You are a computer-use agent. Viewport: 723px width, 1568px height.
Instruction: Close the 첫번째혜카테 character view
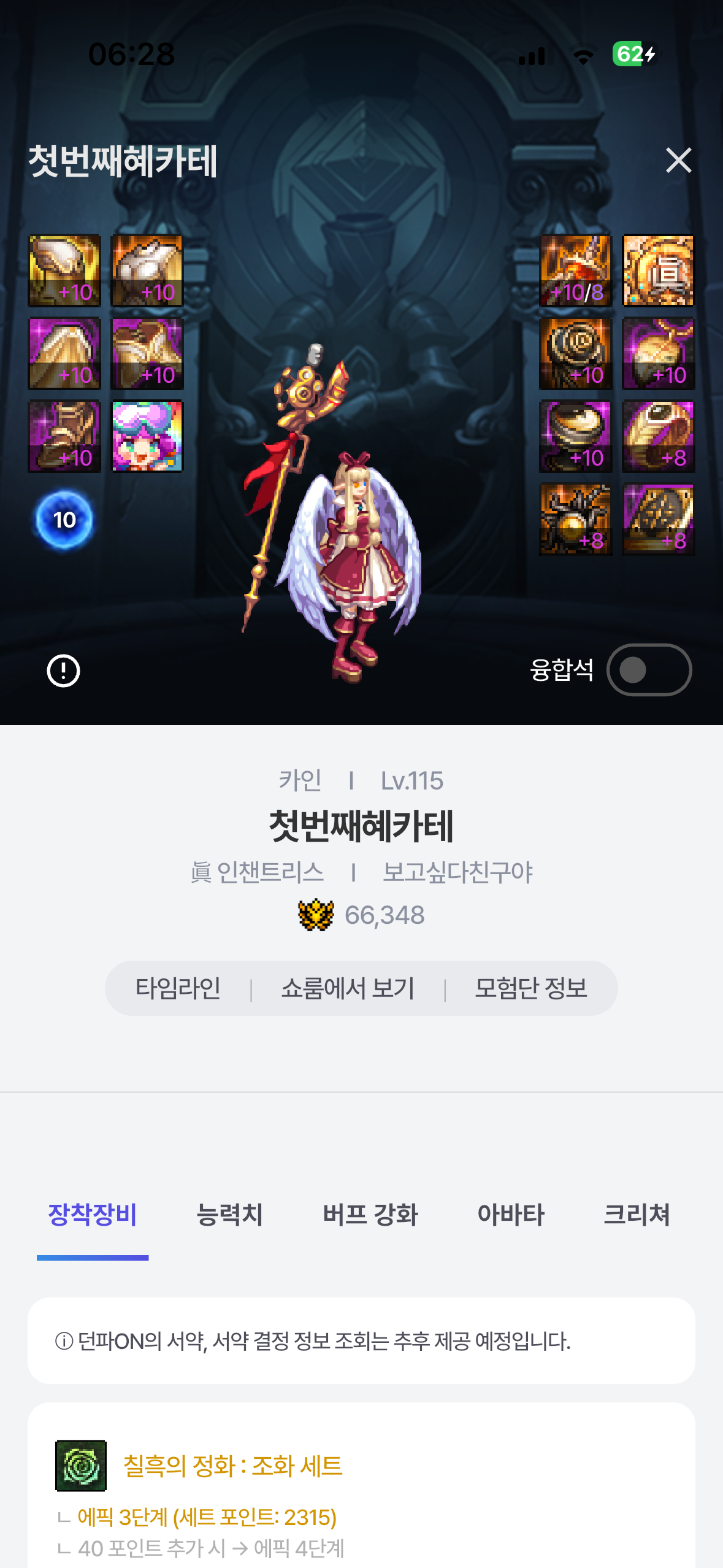click(x=678, y=161)
